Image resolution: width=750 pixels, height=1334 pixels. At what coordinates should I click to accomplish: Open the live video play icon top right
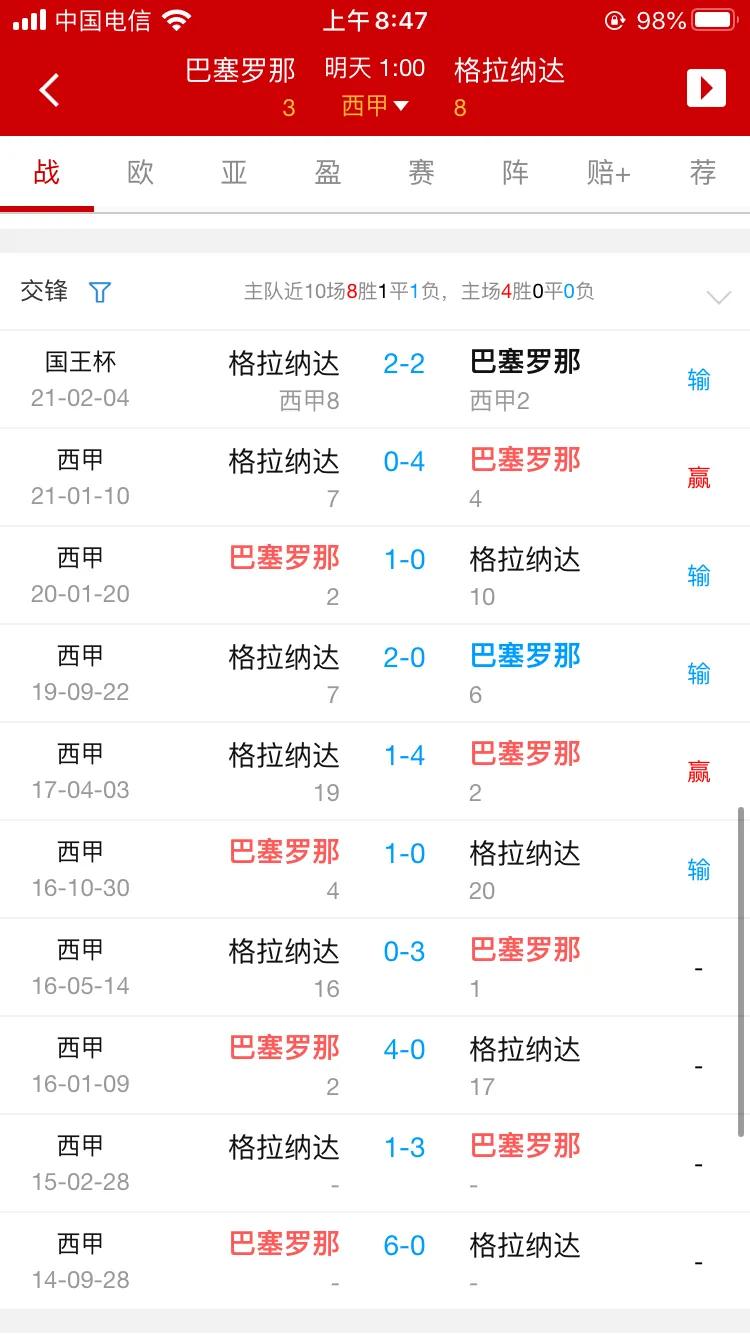(706, 89)
